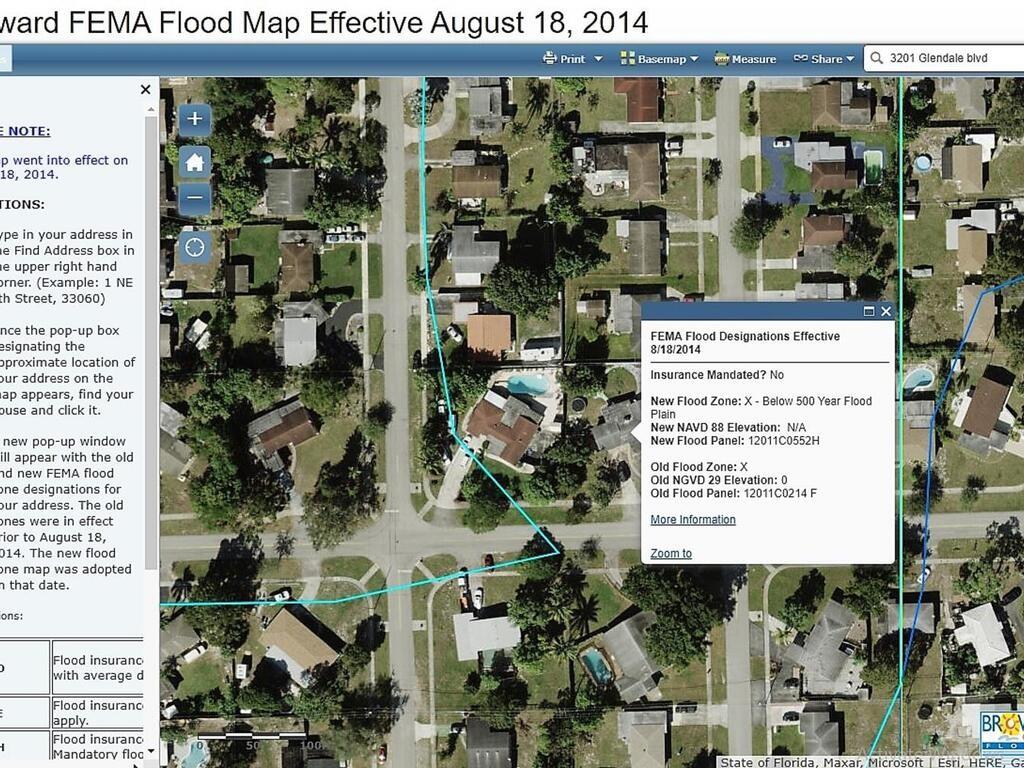Find my current location
The width and height of the screenshot is (1024, 768).
194,245
